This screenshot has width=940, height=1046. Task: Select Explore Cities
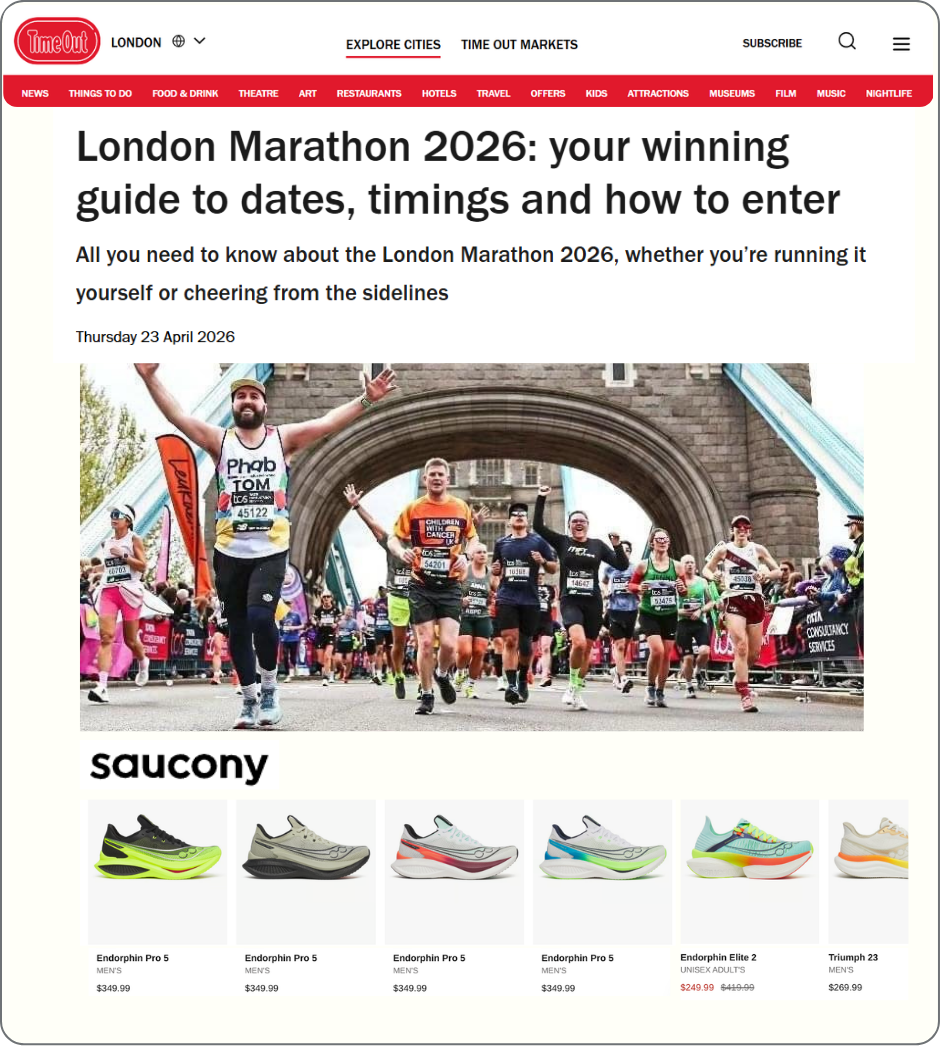click(x=393, y=45)
